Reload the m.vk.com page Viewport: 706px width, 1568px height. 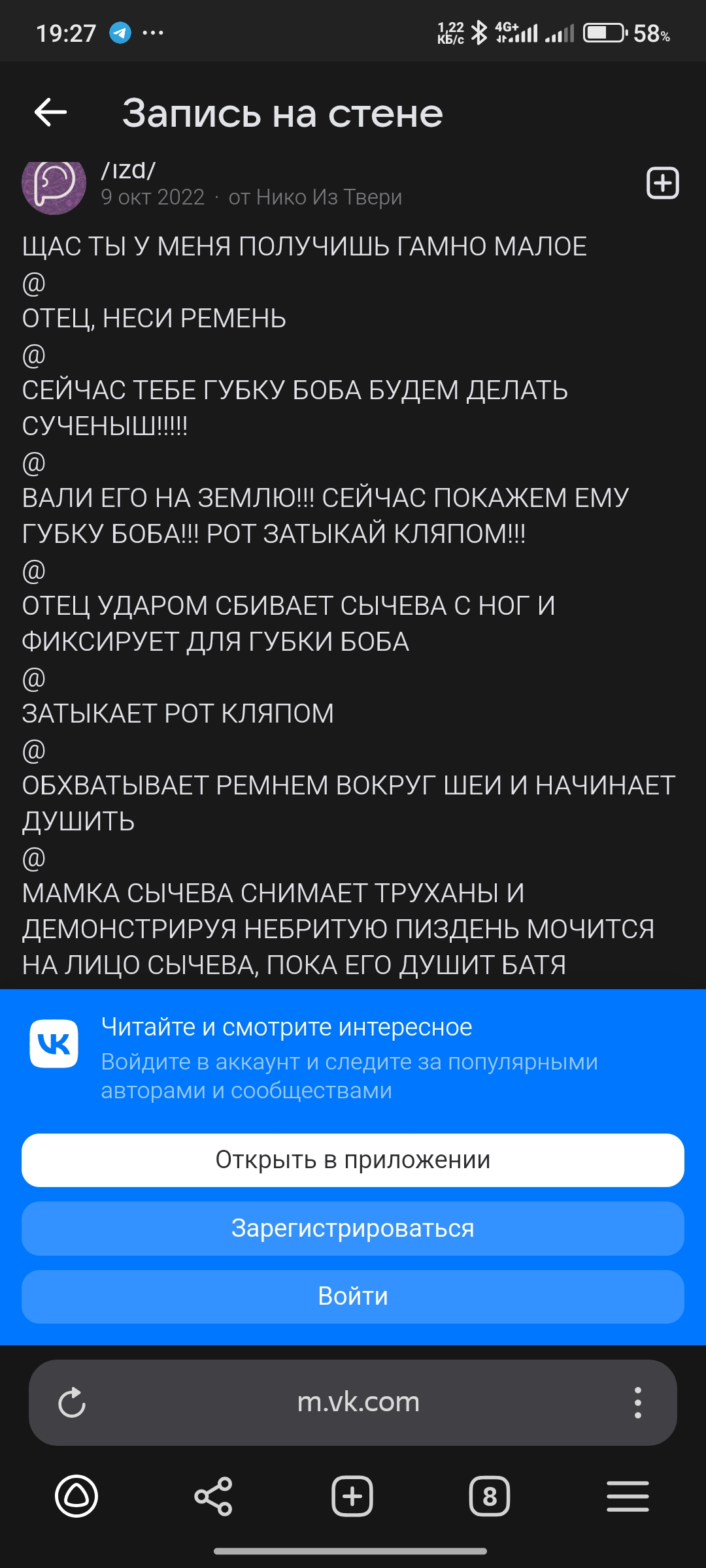[72, 1403]
